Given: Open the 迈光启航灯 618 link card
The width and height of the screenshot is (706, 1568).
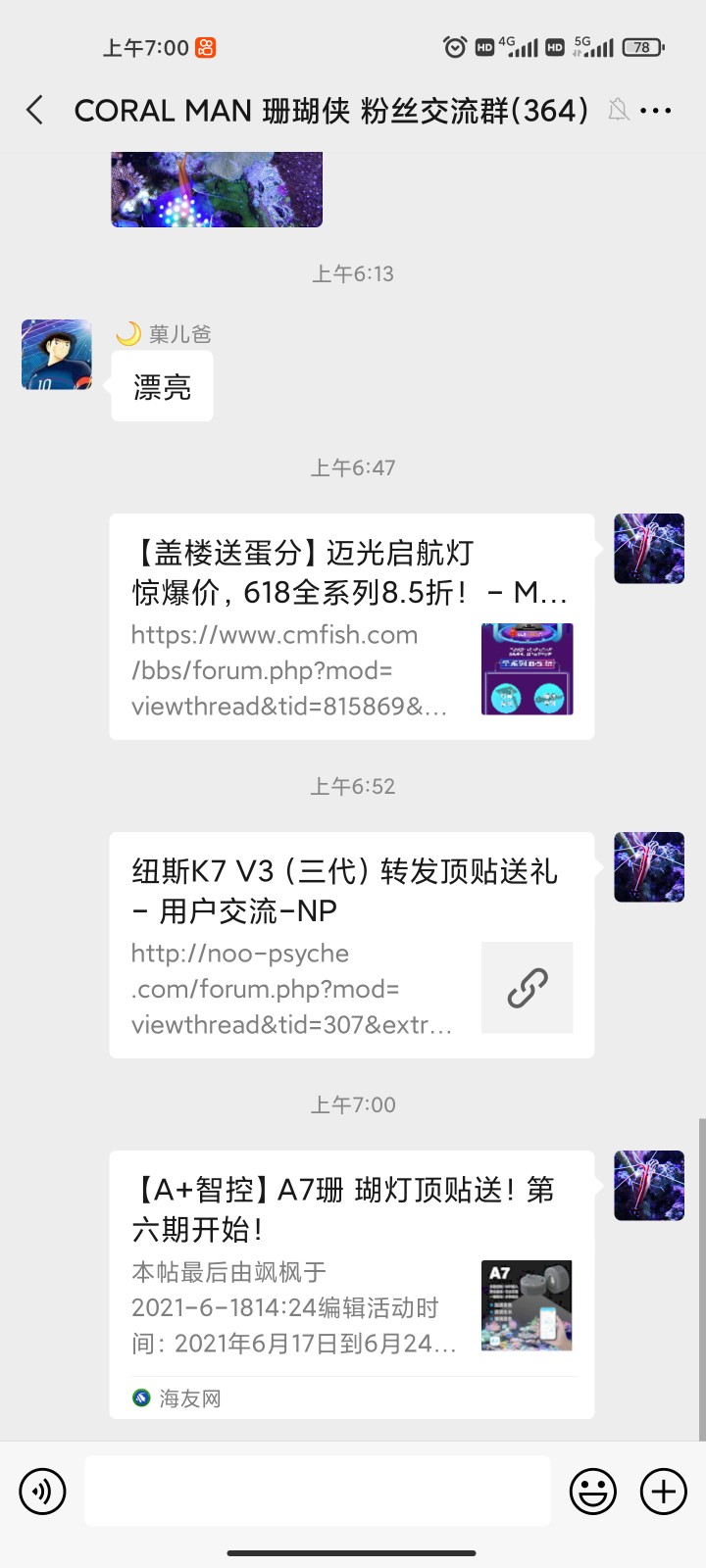Looking at the screenshot, I should coord(351,626).
